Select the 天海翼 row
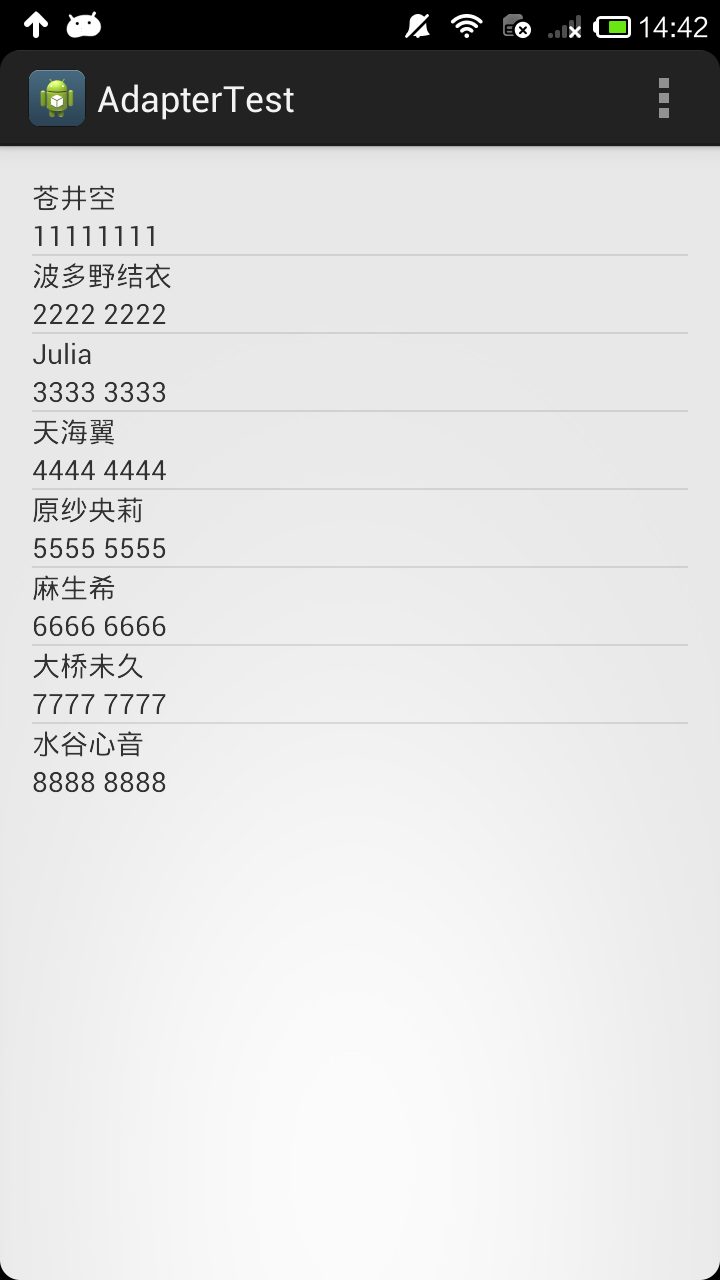720x1280 pixels. tap(360, 450)
